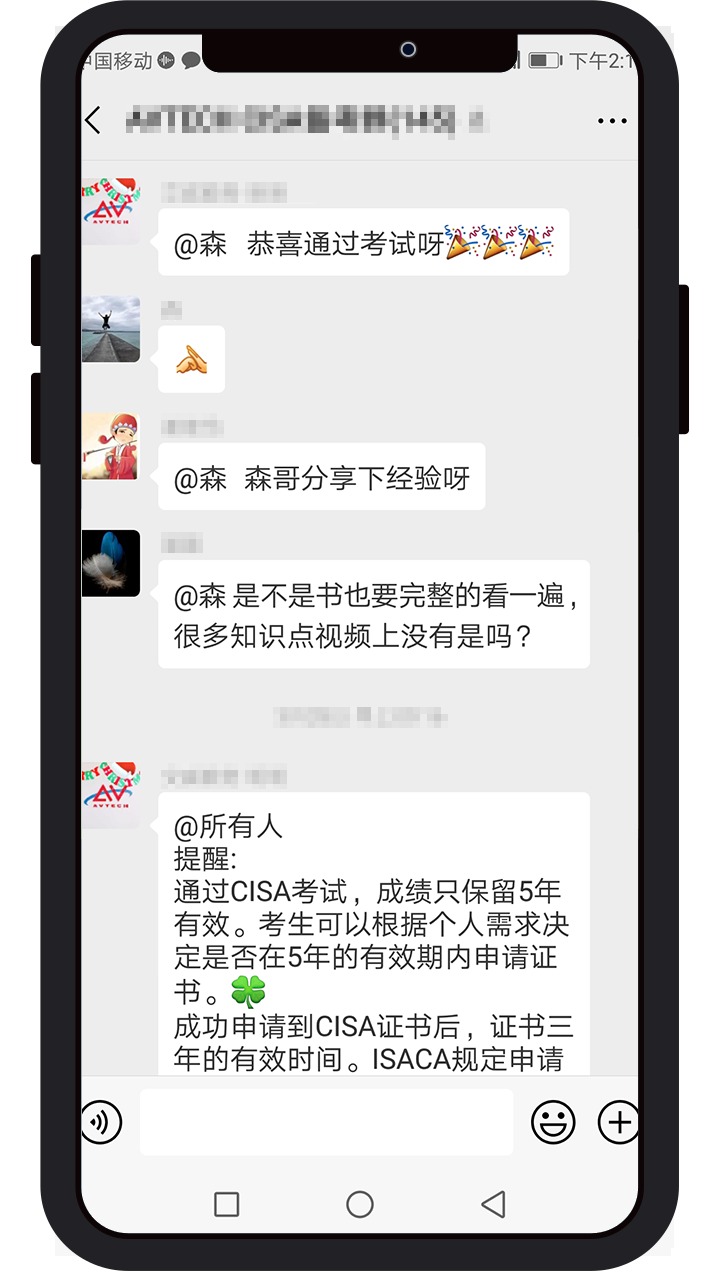Open the group chat overflow menu
This screenshot has height=1280, width=720.
click(x=612, y=121)
